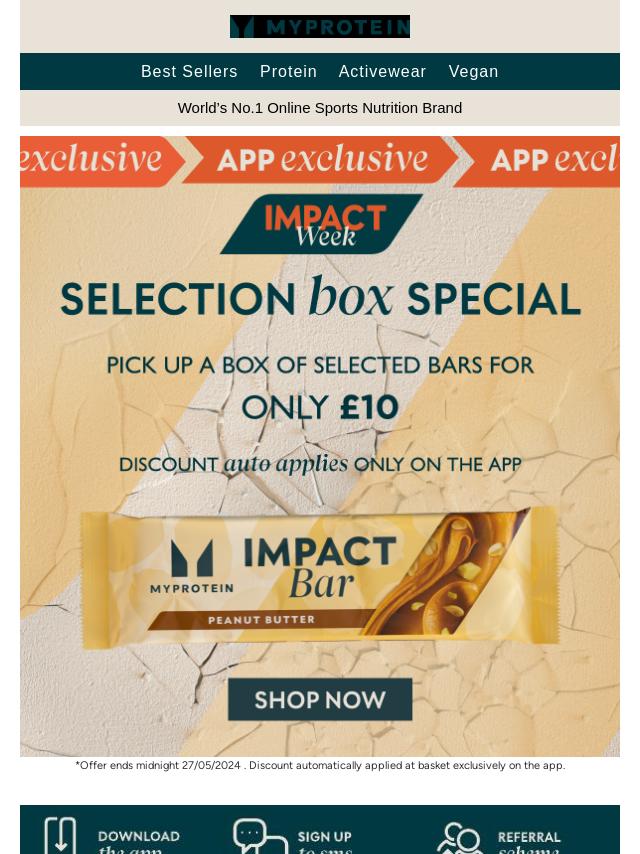Browse the Activewear category
Viewport: 640px width, 854px height.
pyautogui.click(x=382, y=72)
